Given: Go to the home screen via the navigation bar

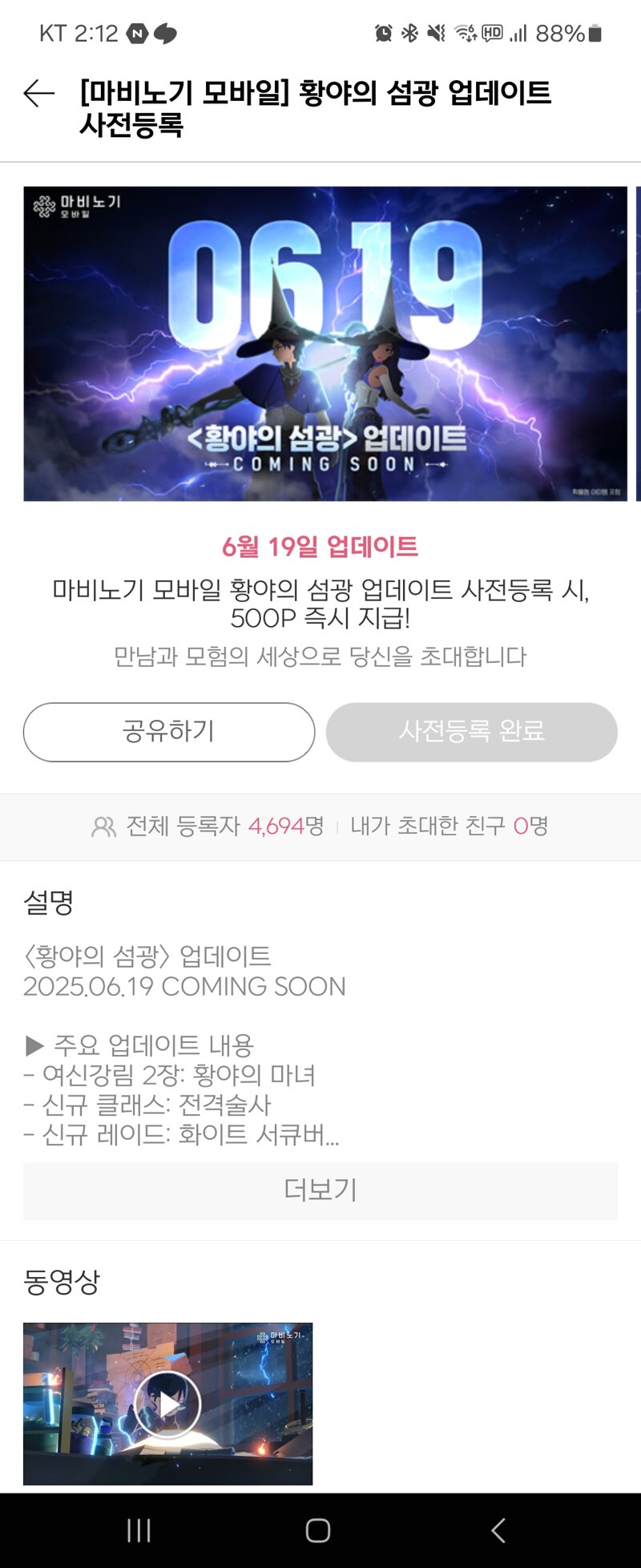Looking at the screenshot, I should [x=318, y=1530].
